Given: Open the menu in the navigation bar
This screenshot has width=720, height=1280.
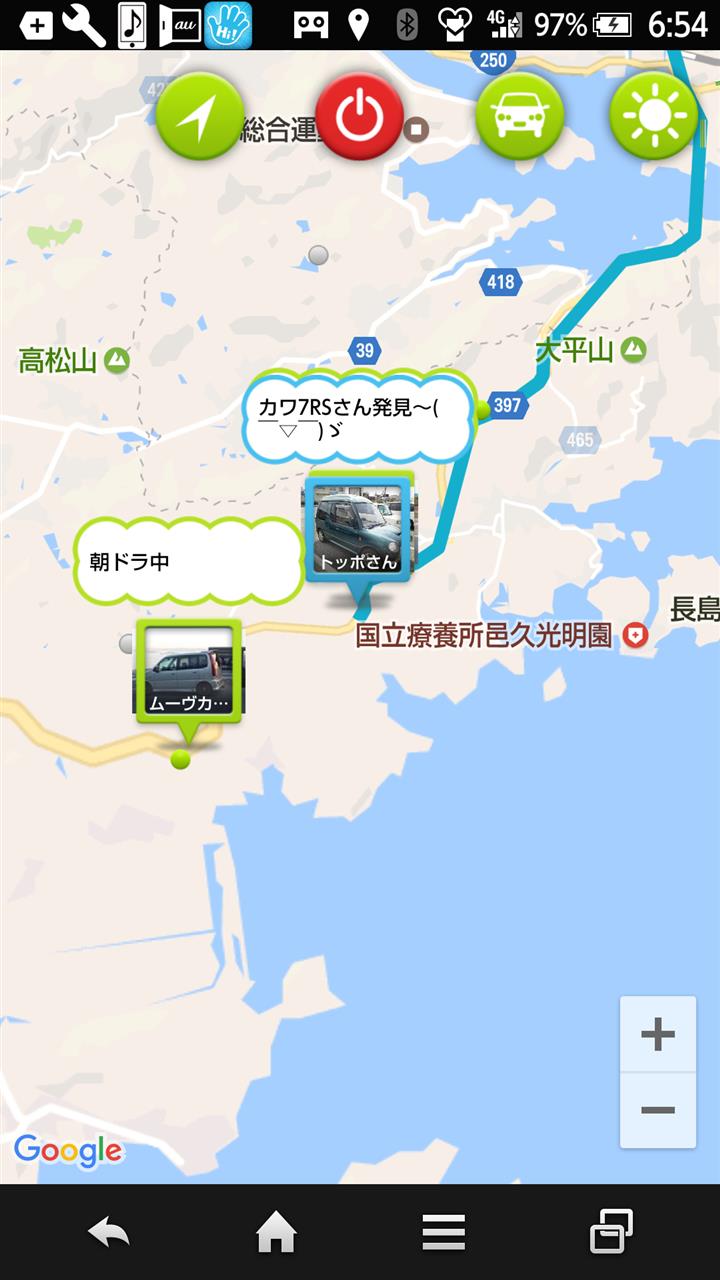Looking at the screenshot, I should (x=444, y=1233).
